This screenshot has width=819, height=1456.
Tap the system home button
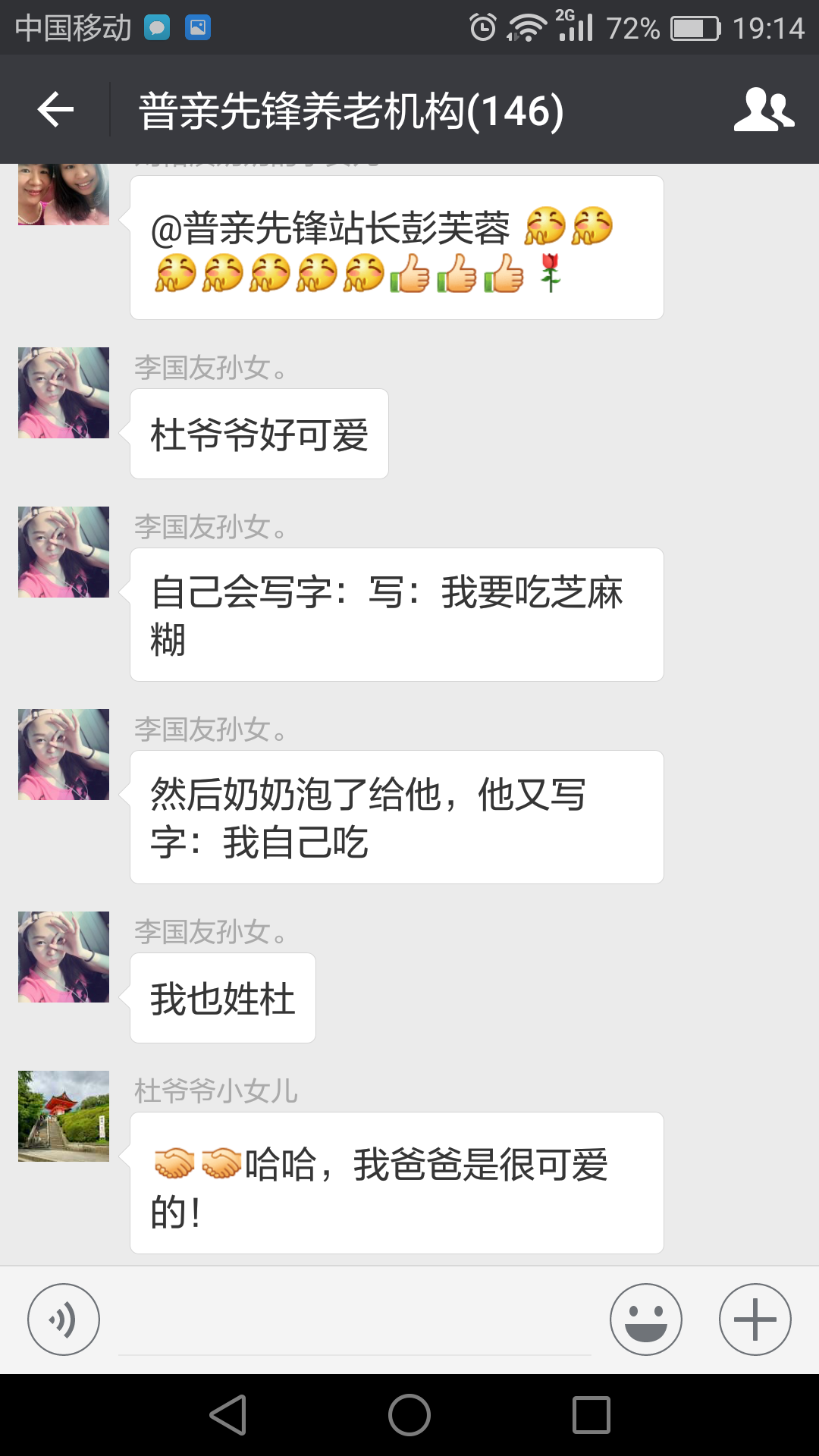click(409, 1415)
